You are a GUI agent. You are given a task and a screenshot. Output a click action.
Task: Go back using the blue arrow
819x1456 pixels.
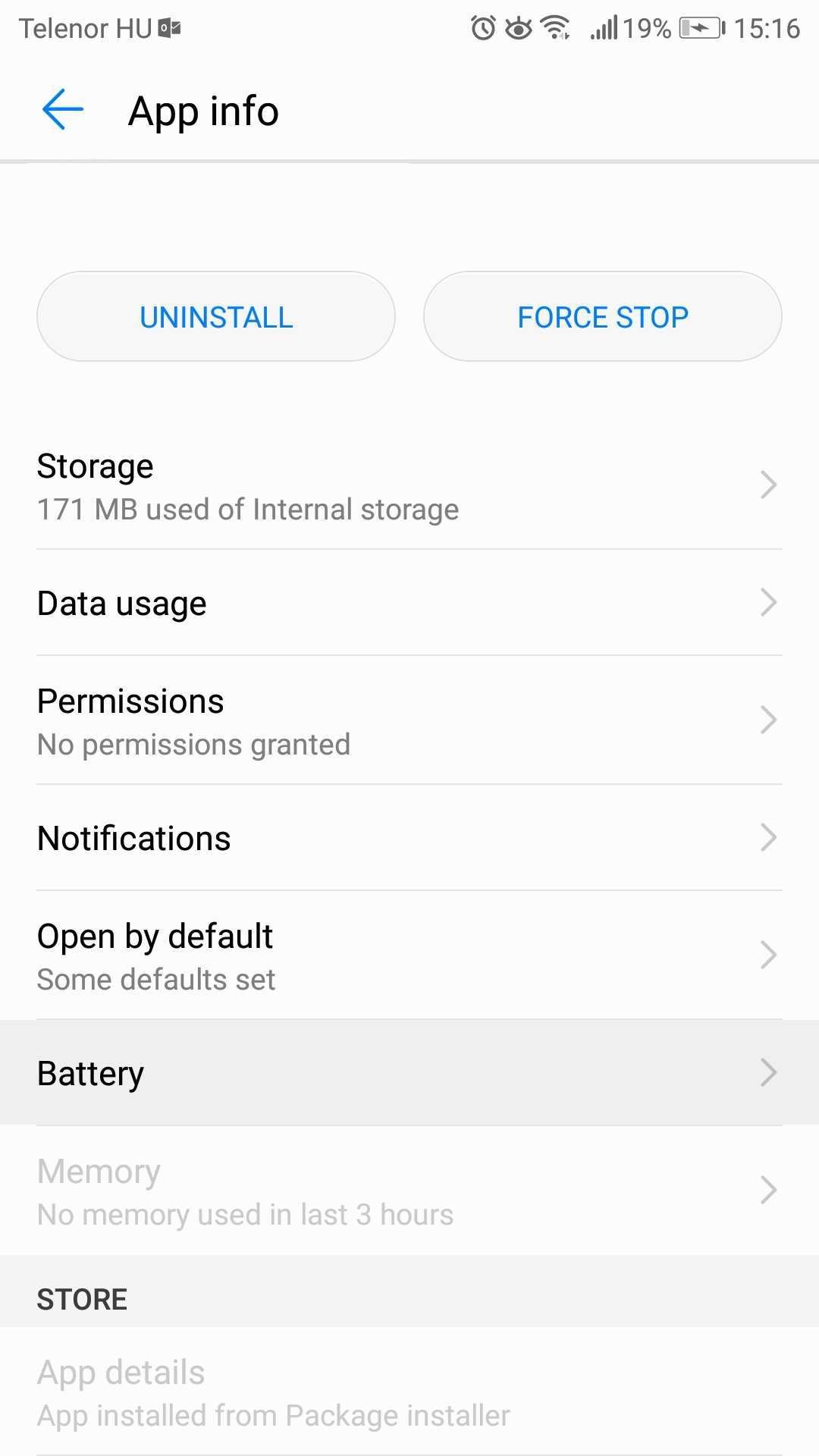coord(62,110)
